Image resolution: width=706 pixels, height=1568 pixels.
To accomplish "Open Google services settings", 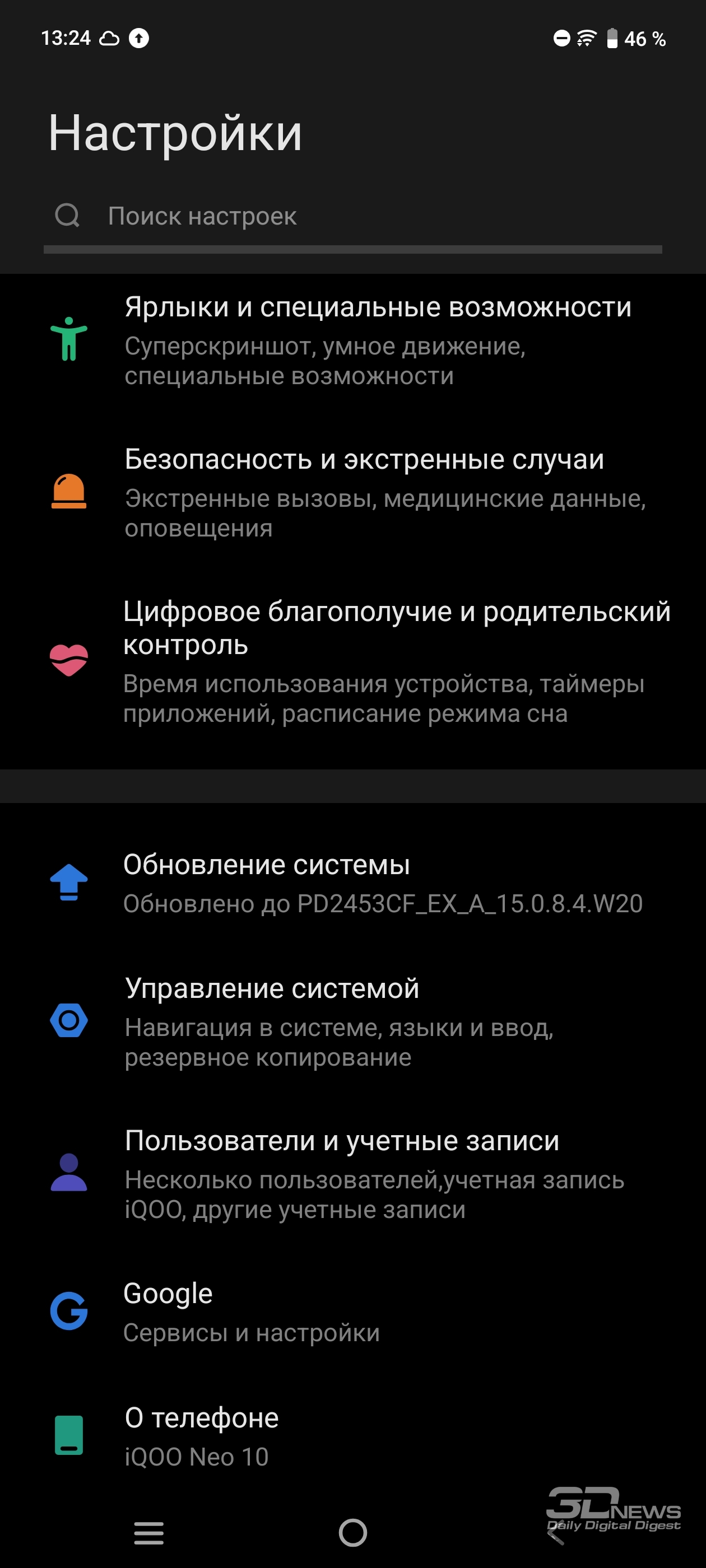I will point(352,1312).
